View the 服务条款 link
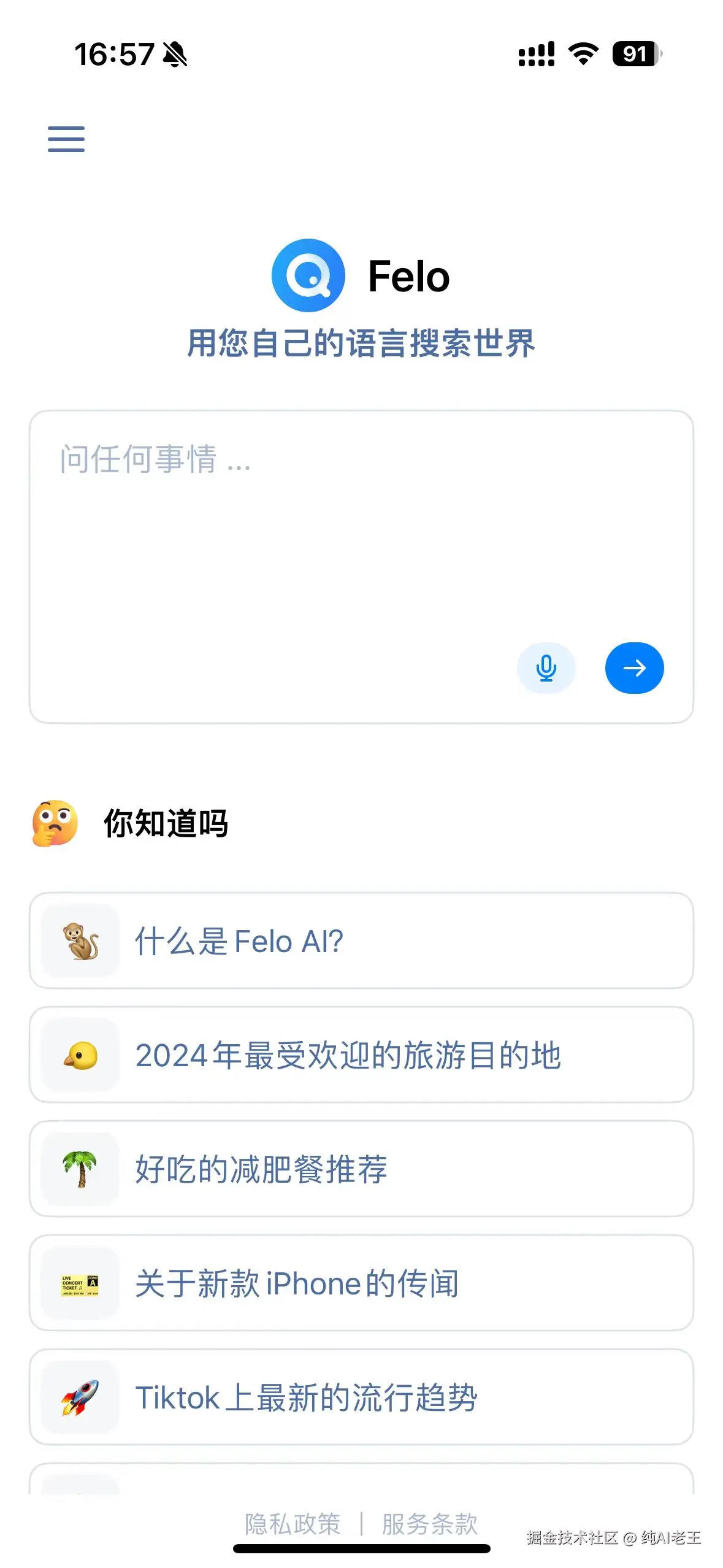The height and width of the screenshot is (1568, 723). [429, 1523]
